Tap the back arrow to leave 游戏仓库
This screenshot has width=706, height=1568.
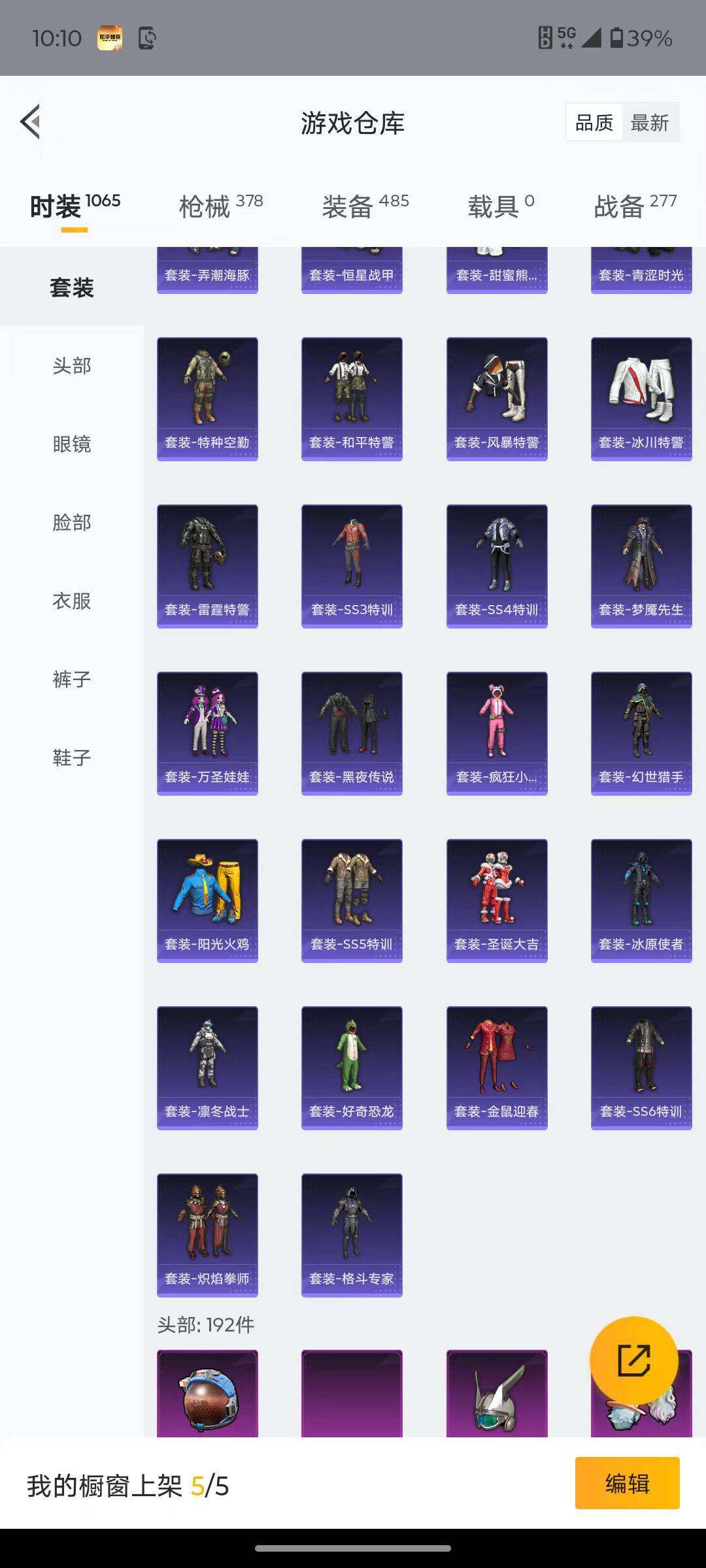click(29, 122)
